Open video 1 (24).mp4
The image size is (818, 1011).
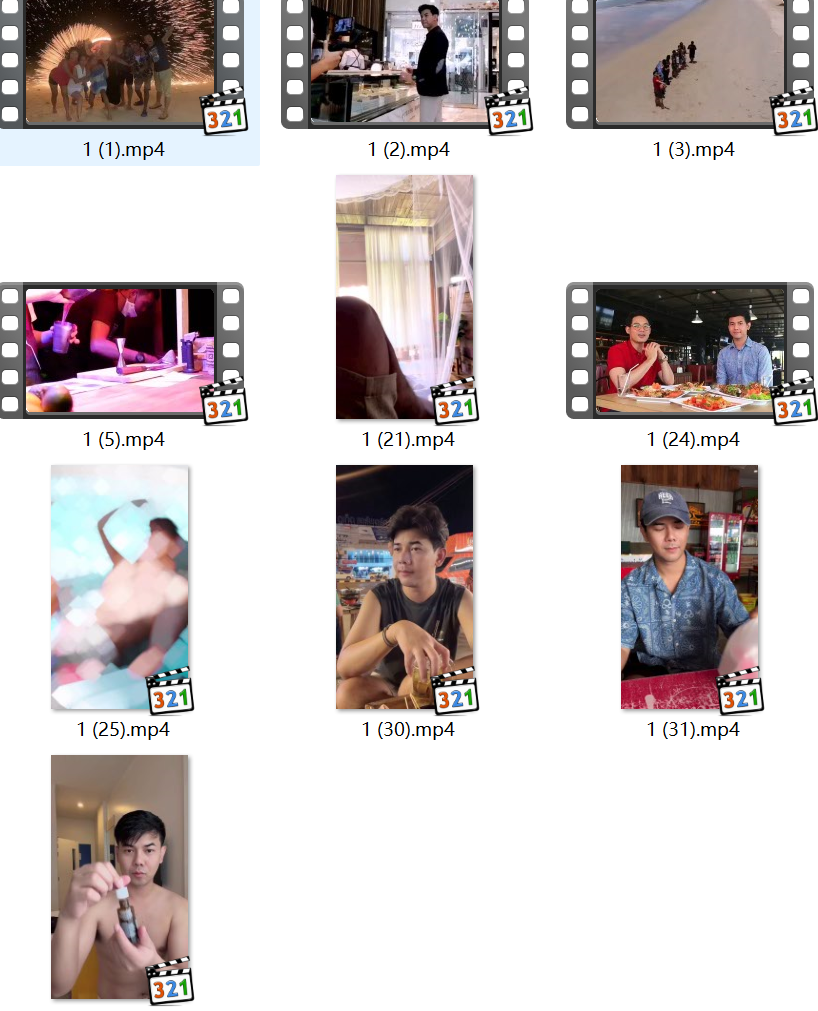pos(690,350)
